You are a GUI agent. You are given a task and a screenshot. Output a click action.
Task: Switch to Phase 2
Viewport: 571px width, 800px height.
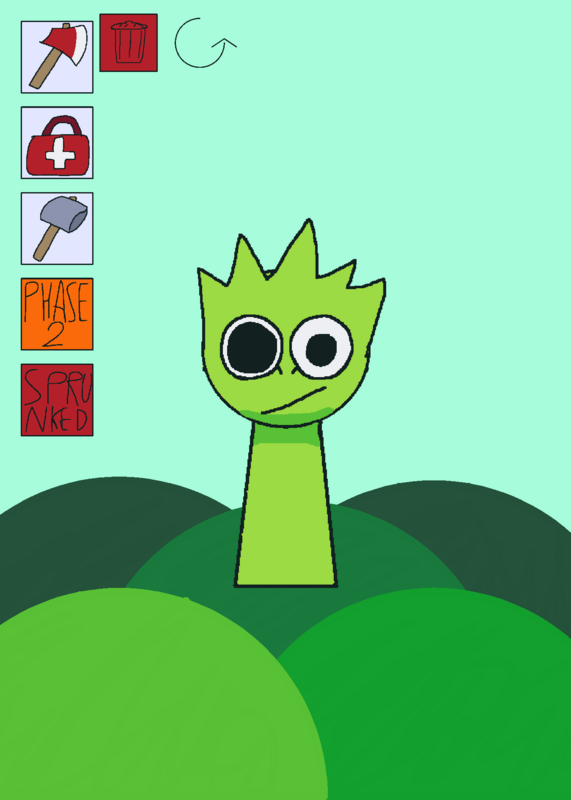point(57,314)
